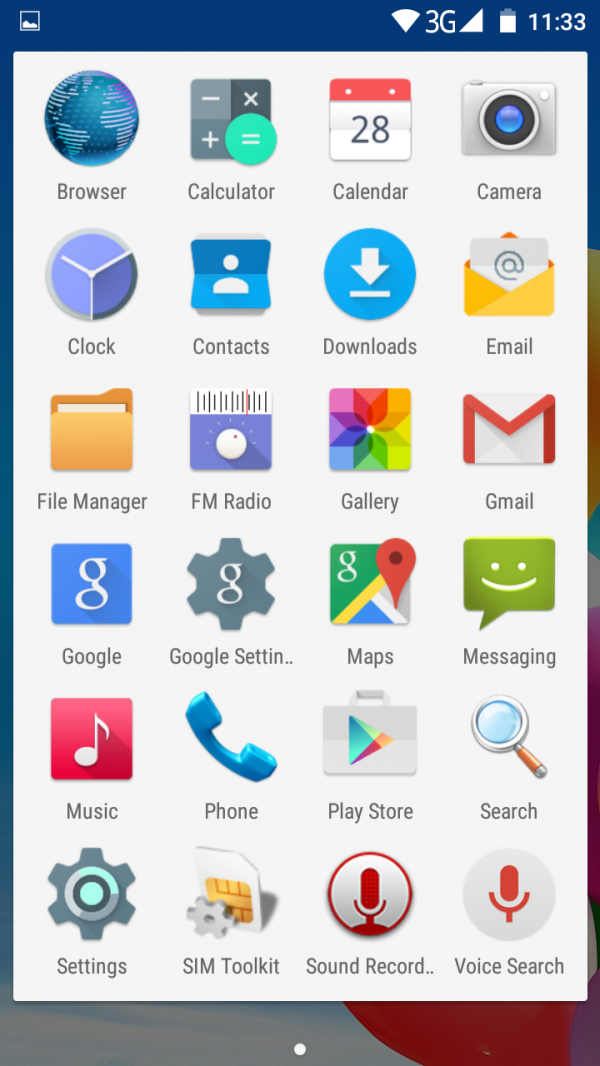600x1066 pixels.
Task: Open the Gmail app
Action: pos(509,430)
